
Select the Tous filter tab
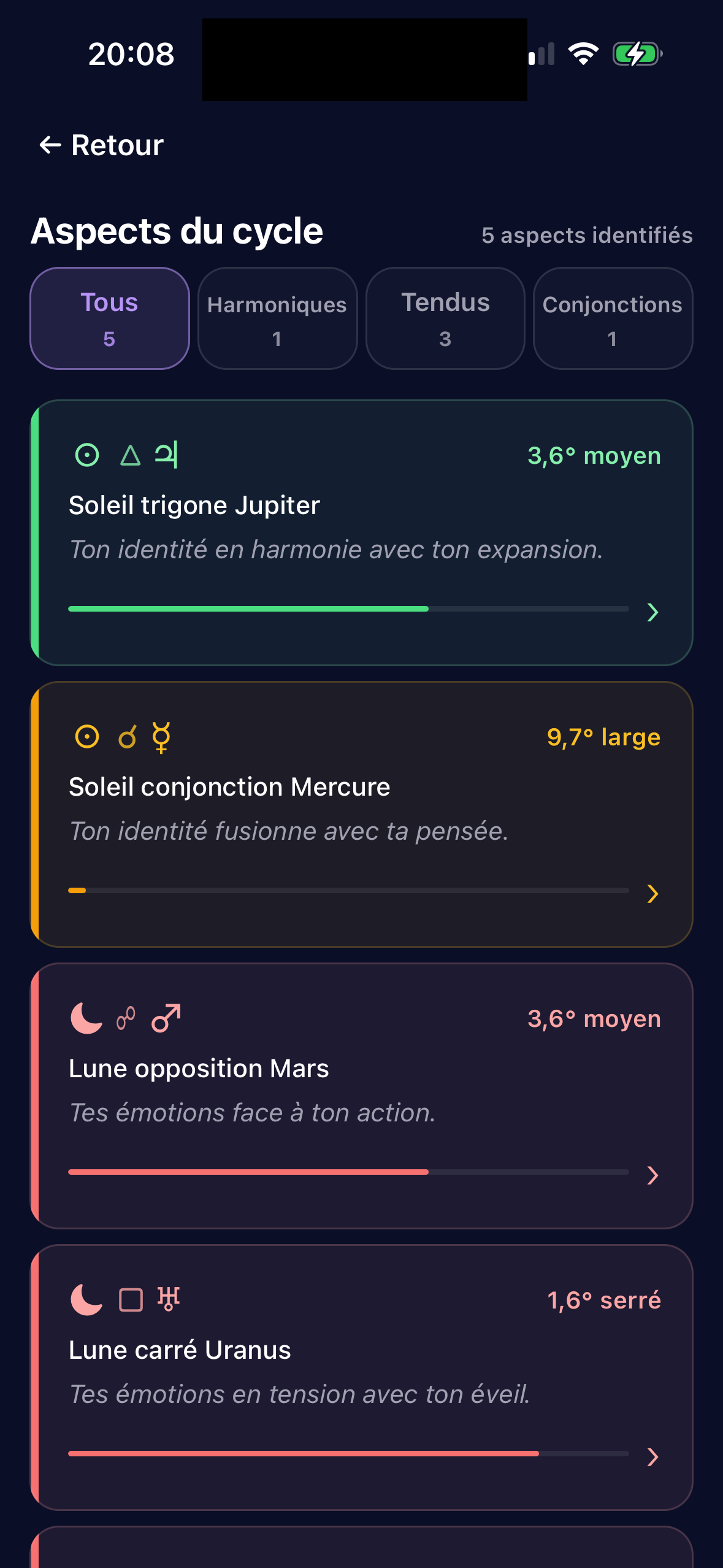pyautogui.click(x=109, y=319)
